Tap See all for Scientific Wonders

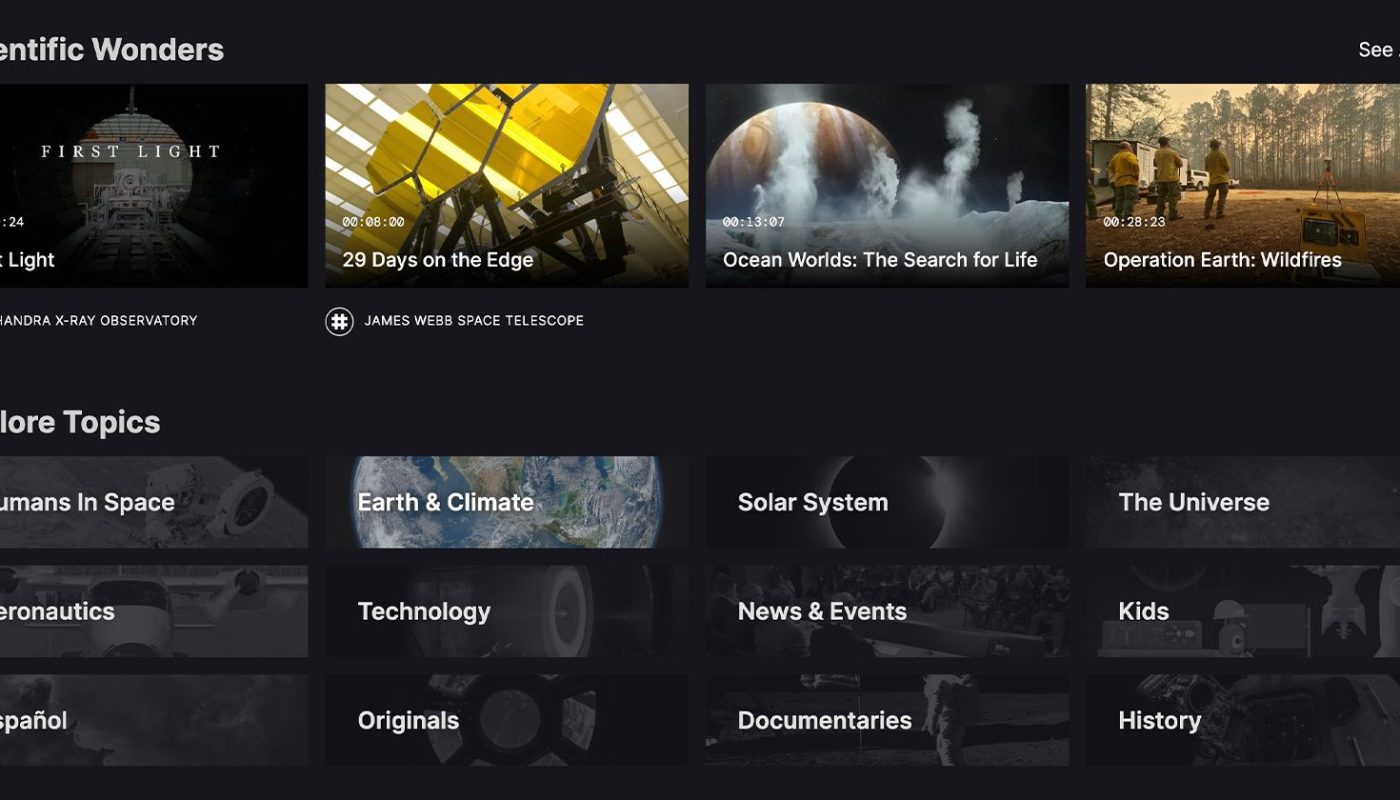[1377, 50]
